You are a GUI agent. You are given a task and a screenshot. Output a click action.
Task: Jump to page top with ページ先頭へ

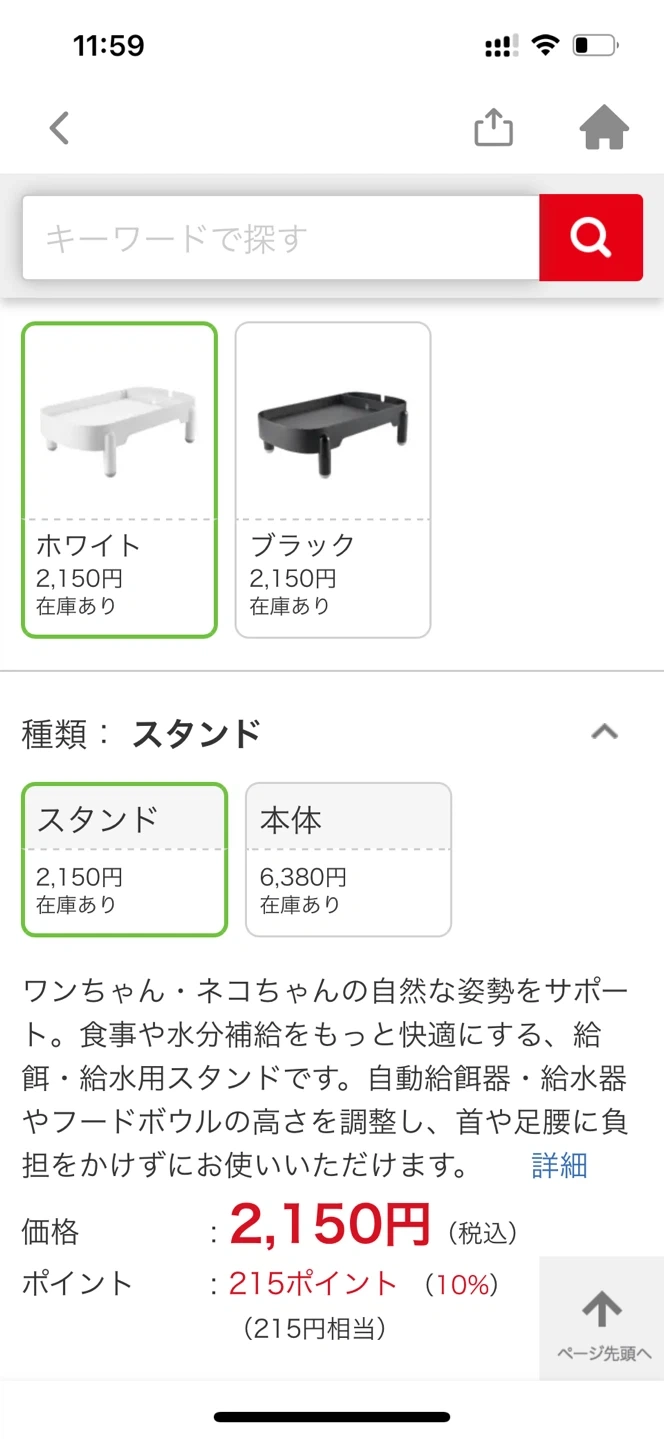click(x=602, y=1320)
